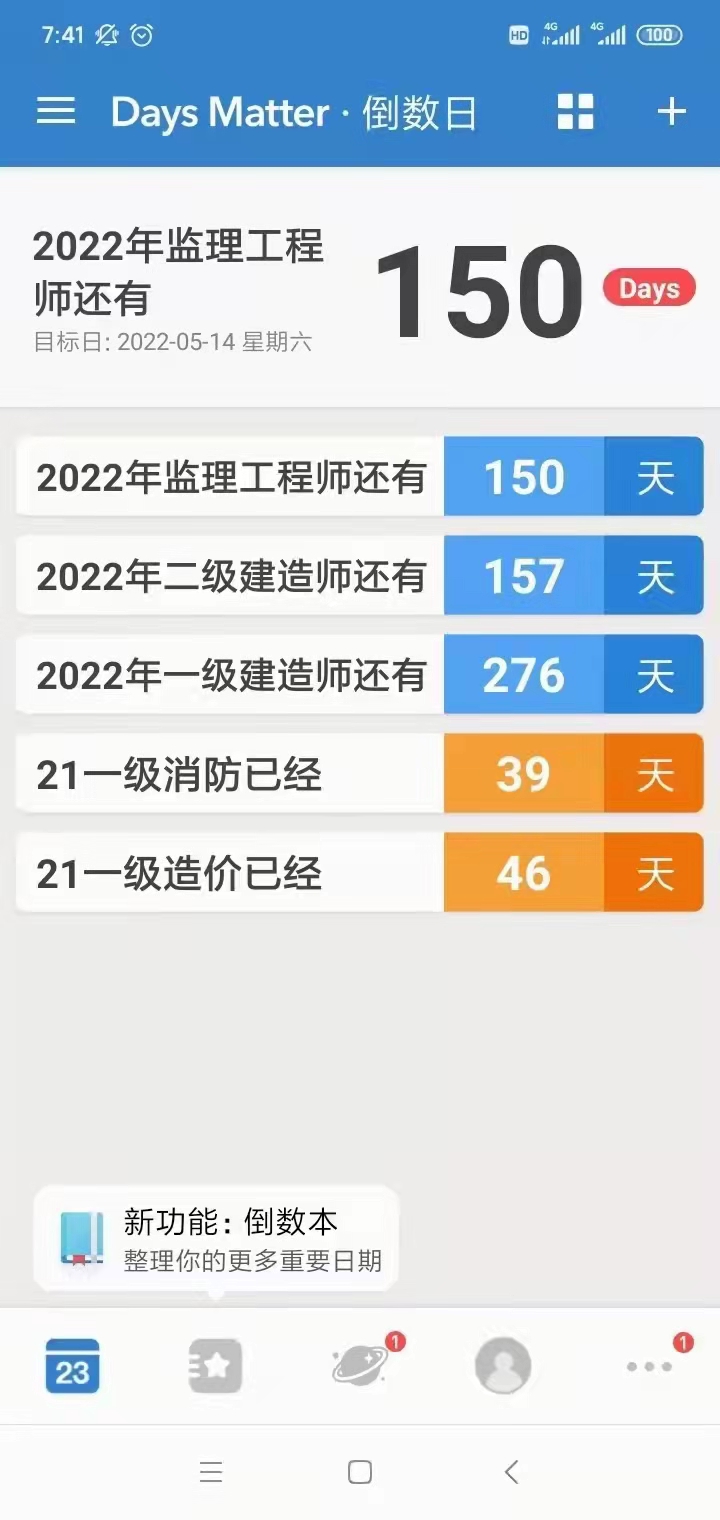This screenshot has width=720, height=1520.
Task: Open the 2022年监理工程师还有 150天 list row
Action: pos(360,477)
